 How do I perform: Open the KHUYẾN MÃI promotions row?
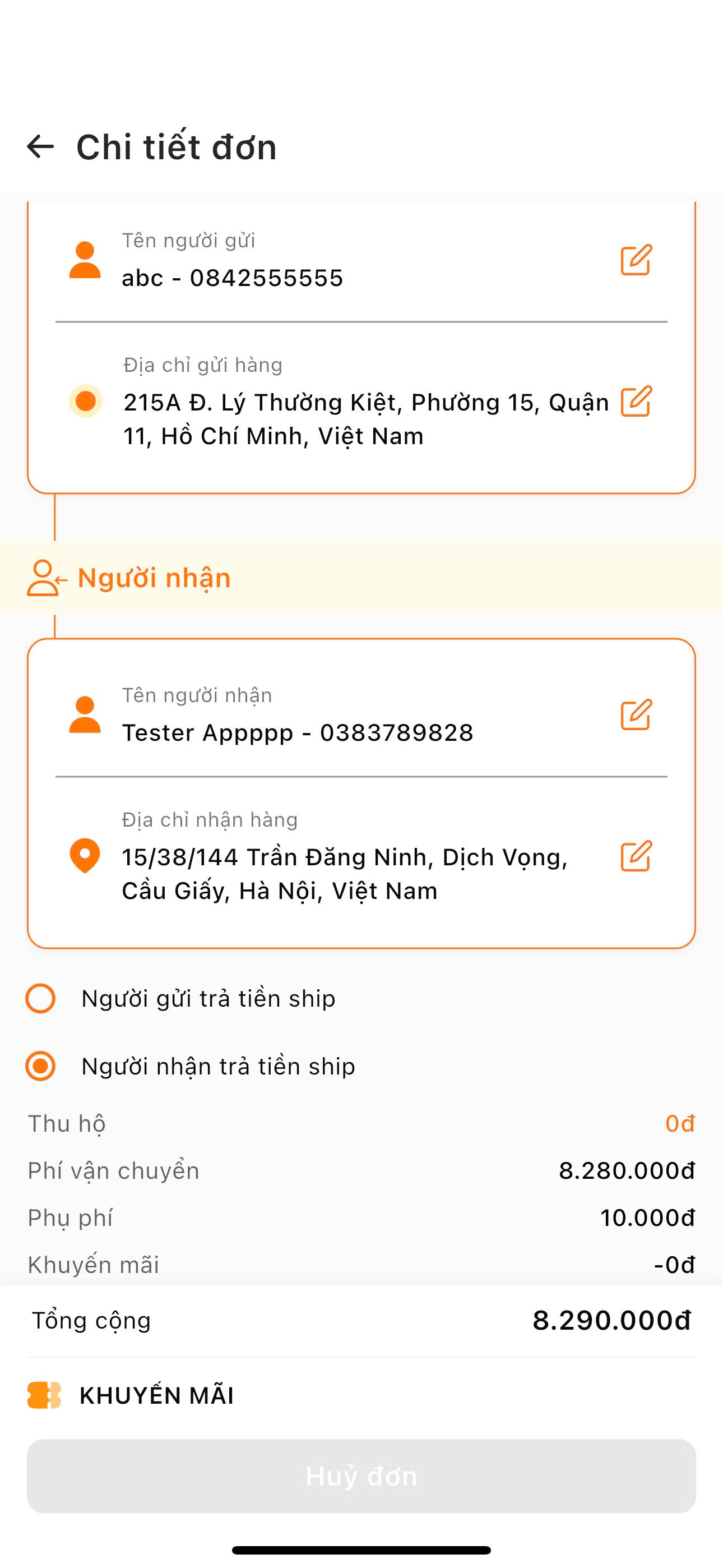[157, 1395]
